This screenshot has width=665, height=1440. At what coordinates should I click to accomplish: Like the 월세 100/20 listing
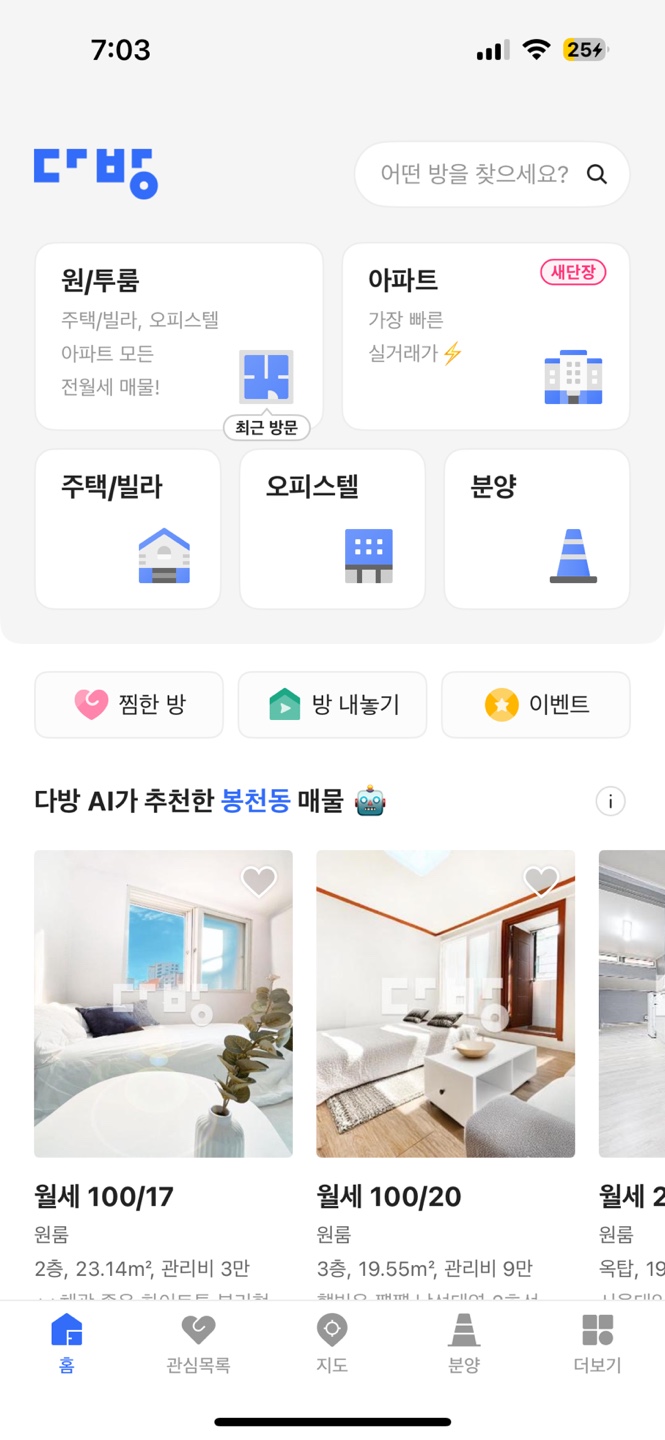point(541,881)
